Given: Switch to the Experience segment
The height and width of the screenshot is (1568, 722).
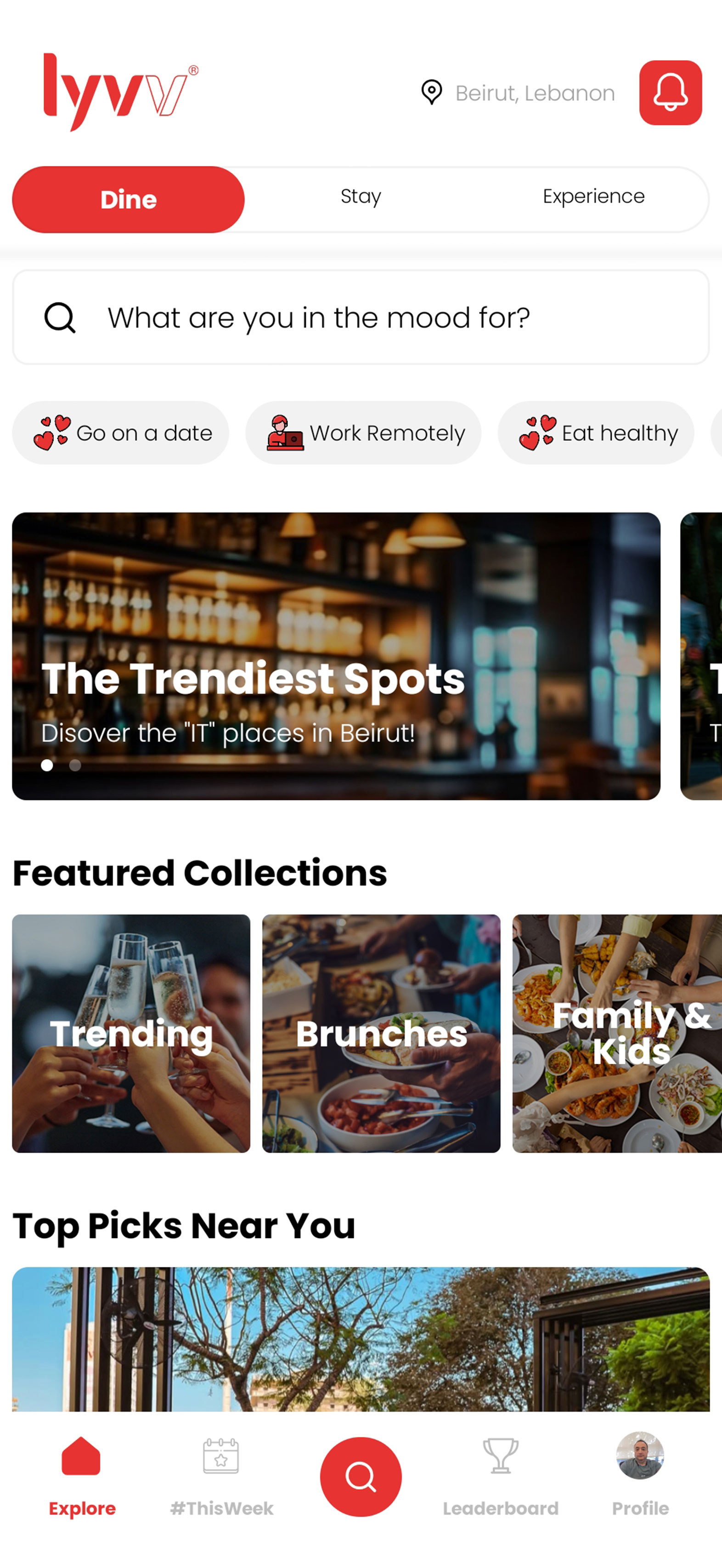Looking at the screenshot, I should [x=593, y=197].
